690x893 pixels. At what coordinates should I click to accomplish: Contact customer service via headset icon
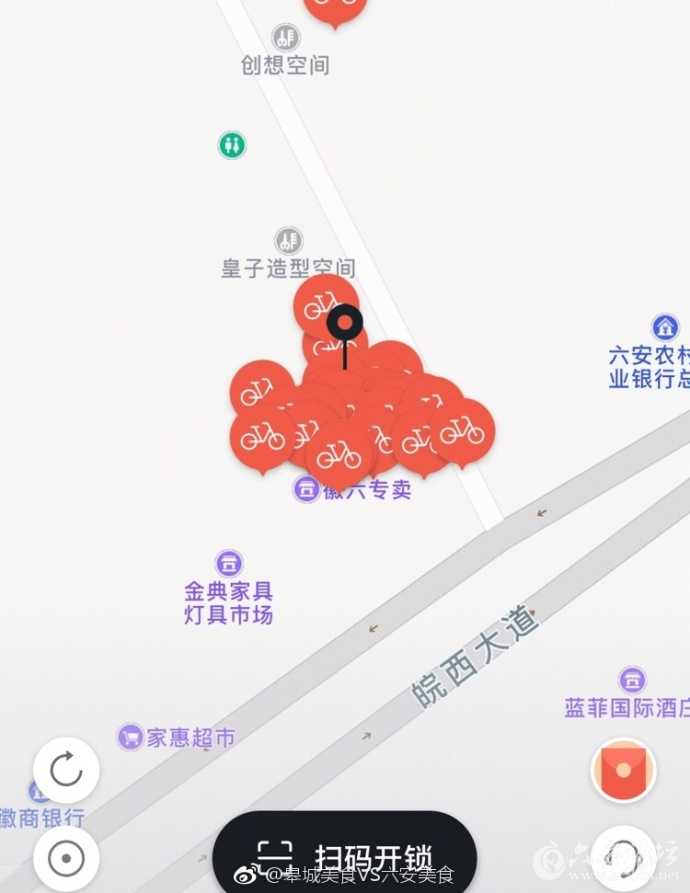point(623,858)
